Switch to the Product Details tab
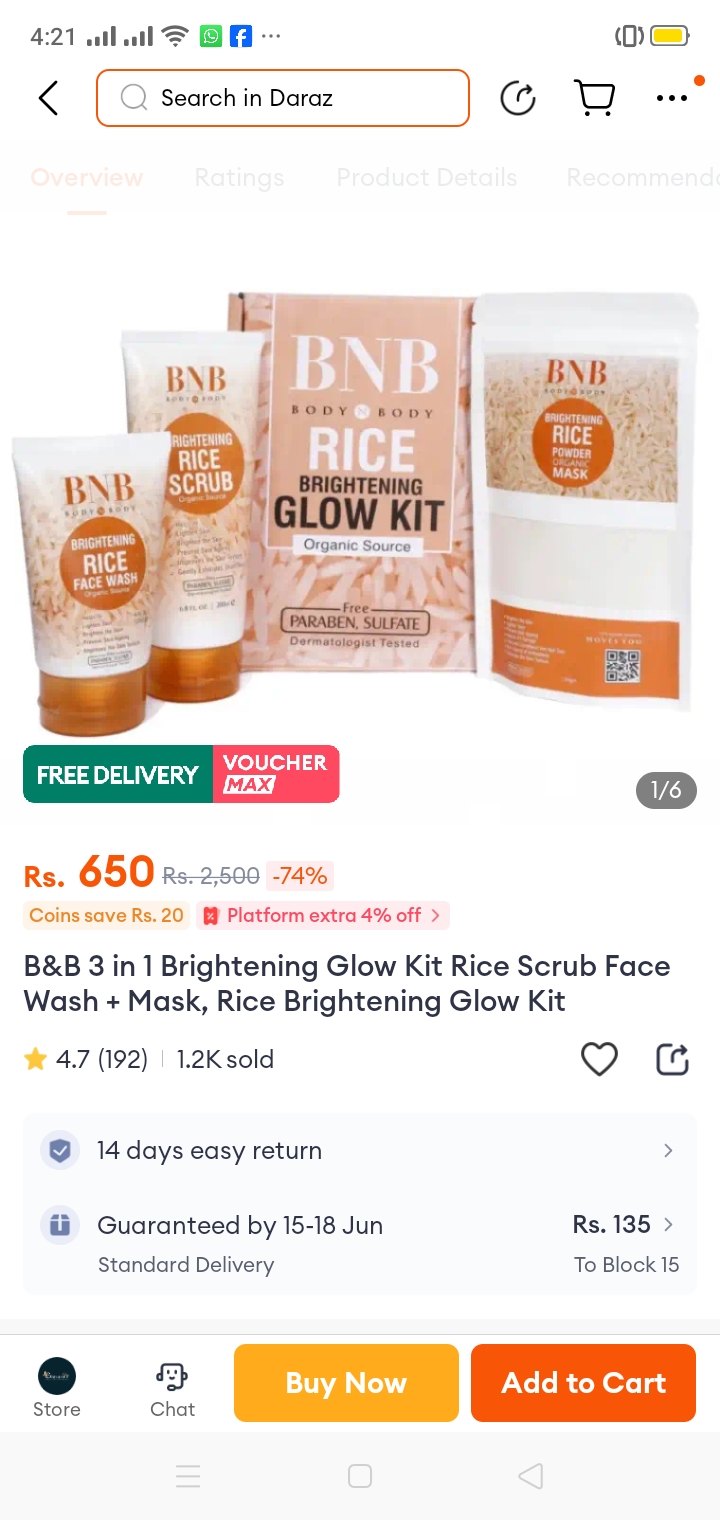 click(x=426, y=178)
